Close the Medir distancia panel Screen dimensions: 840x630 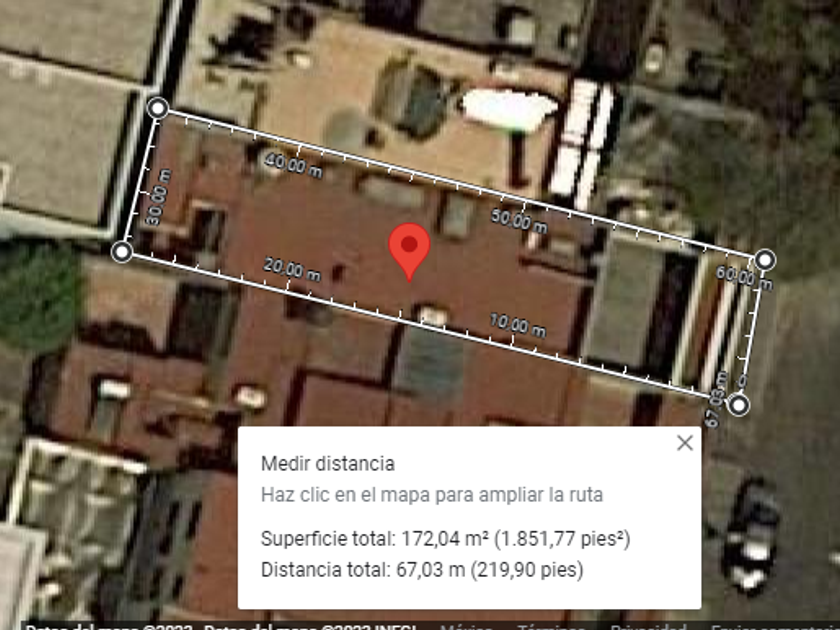coord(685,443)
